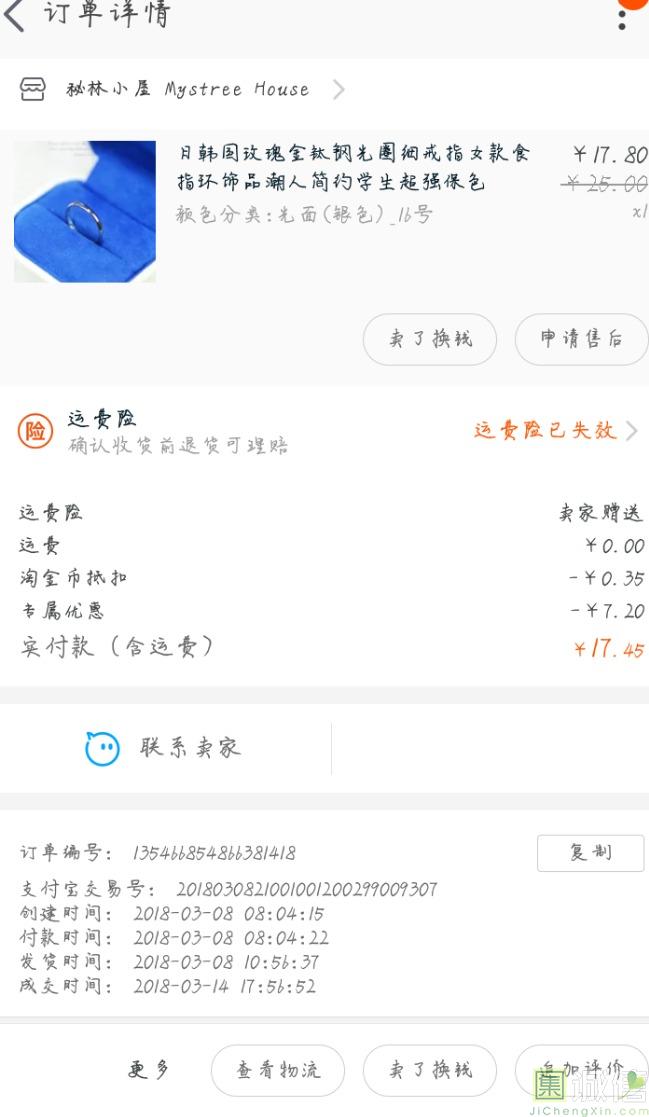Copy the order number with 复制

click(590, 853)
